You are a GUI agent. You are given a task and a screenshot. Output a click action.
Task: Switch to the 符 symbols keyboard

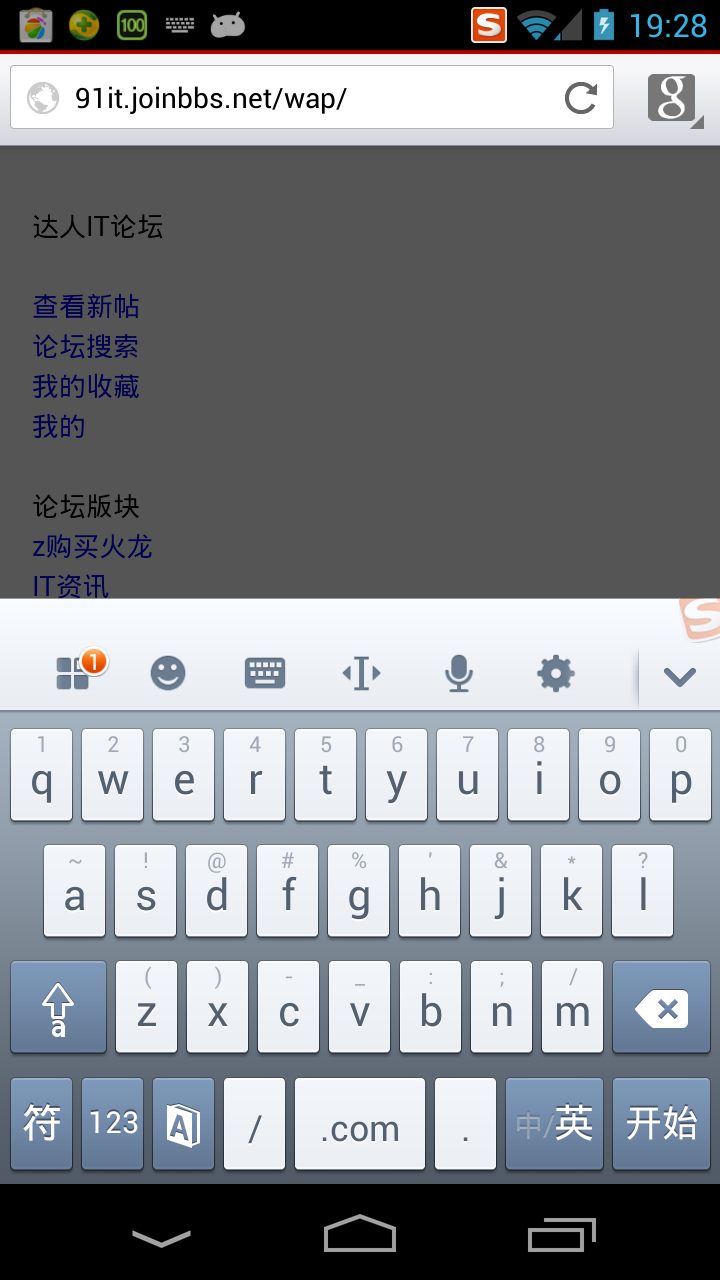[x=42, y=1124]
